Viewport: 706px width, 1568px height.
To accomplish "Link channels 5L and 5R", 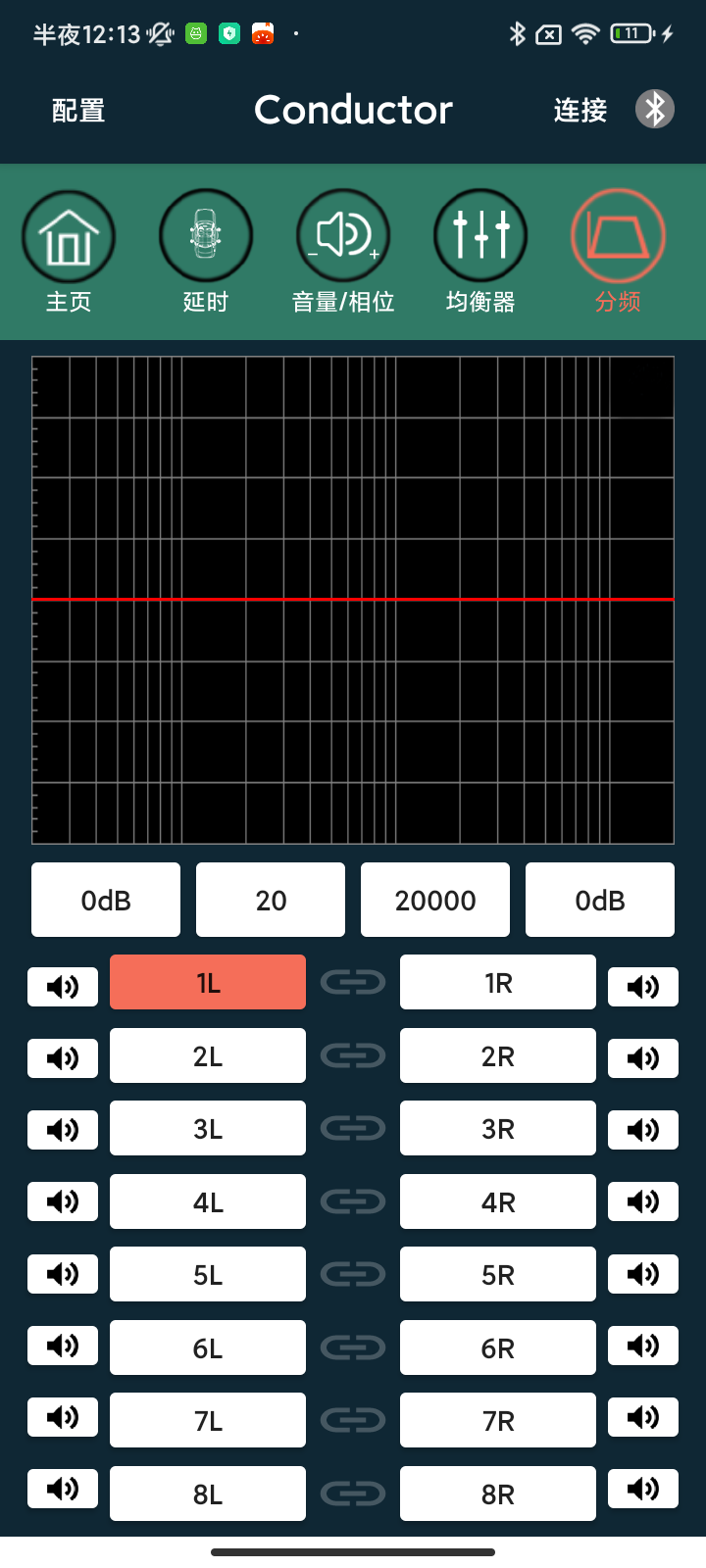I will pos(353,1274).
